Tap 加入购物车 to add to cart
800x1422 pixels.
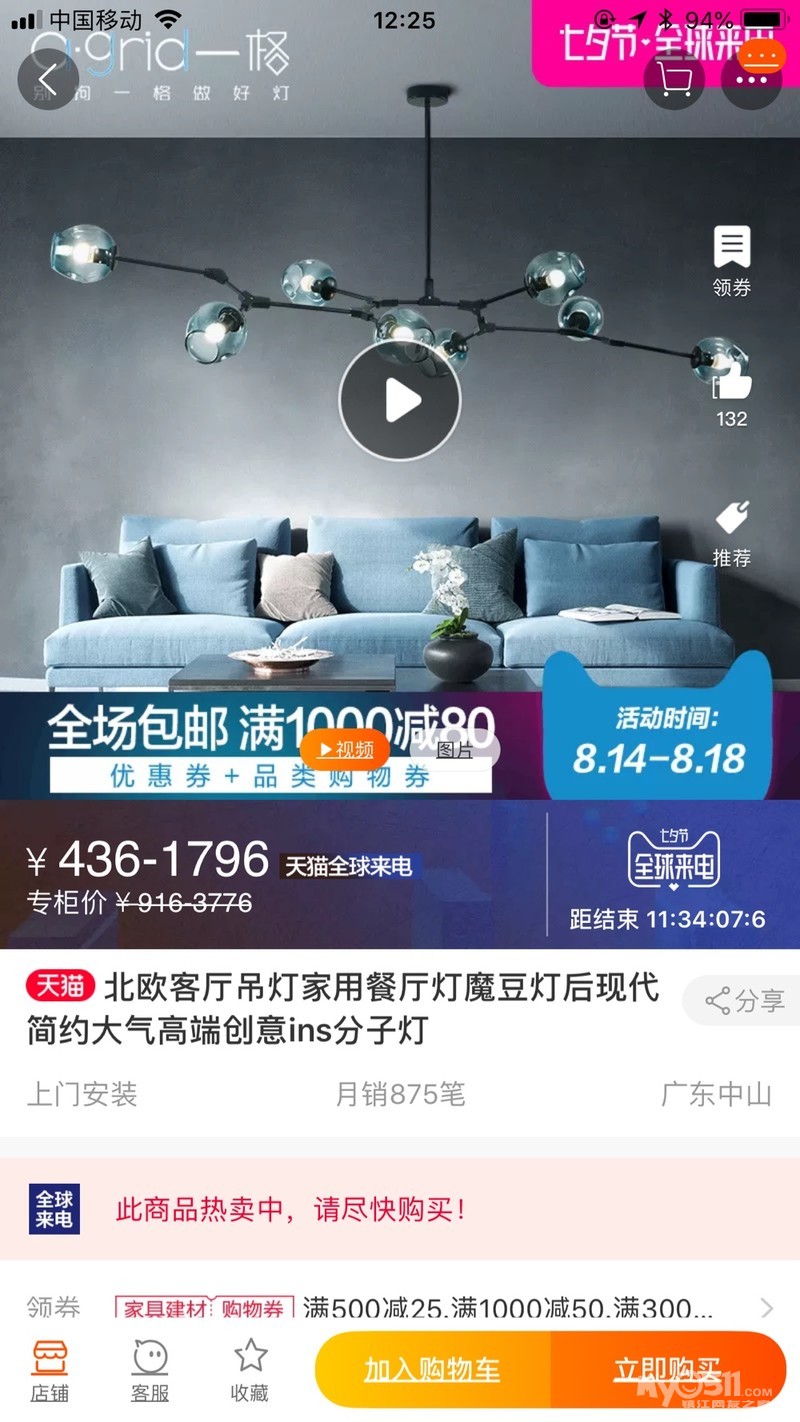pyautogui.click(x=432, y=1369)
